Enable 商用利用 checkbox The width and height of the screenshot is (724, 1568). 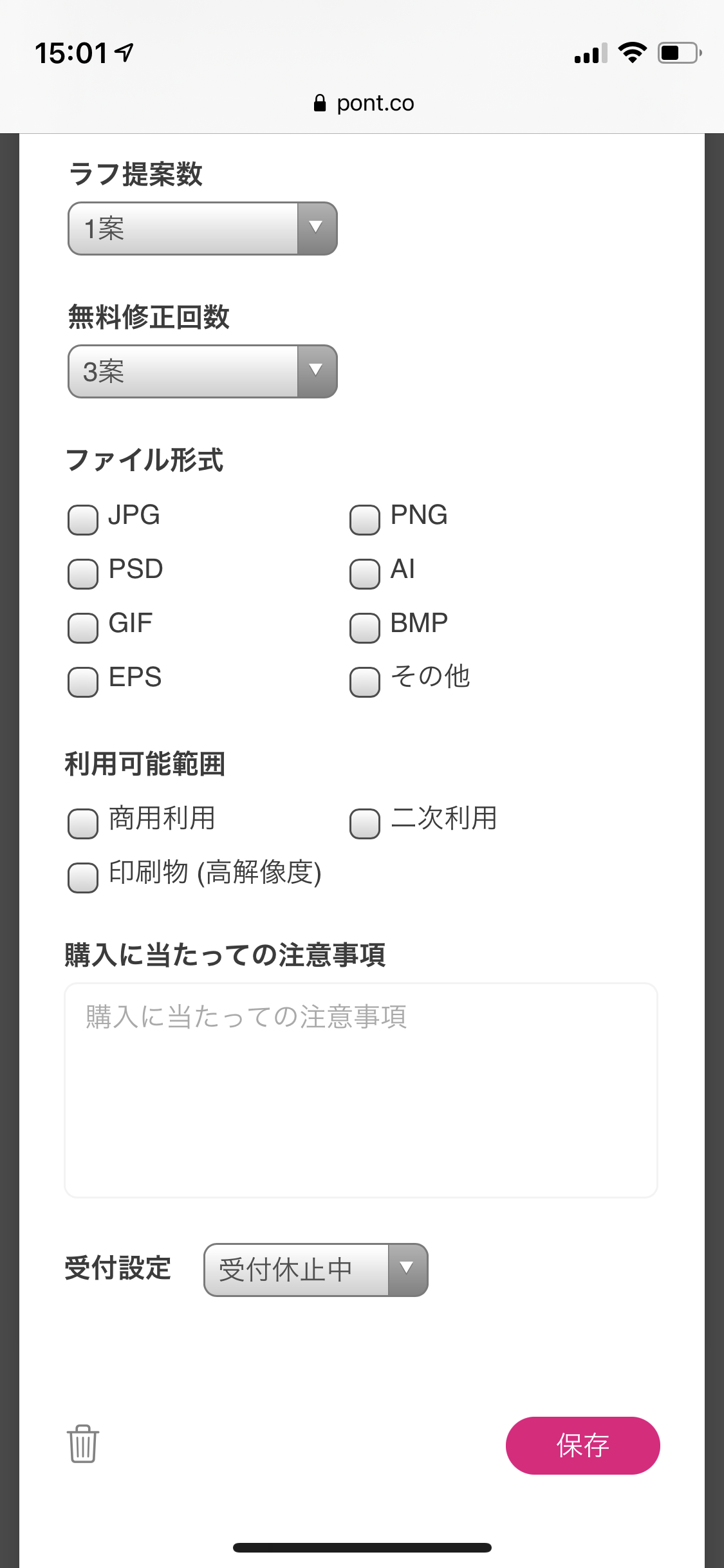83,823
